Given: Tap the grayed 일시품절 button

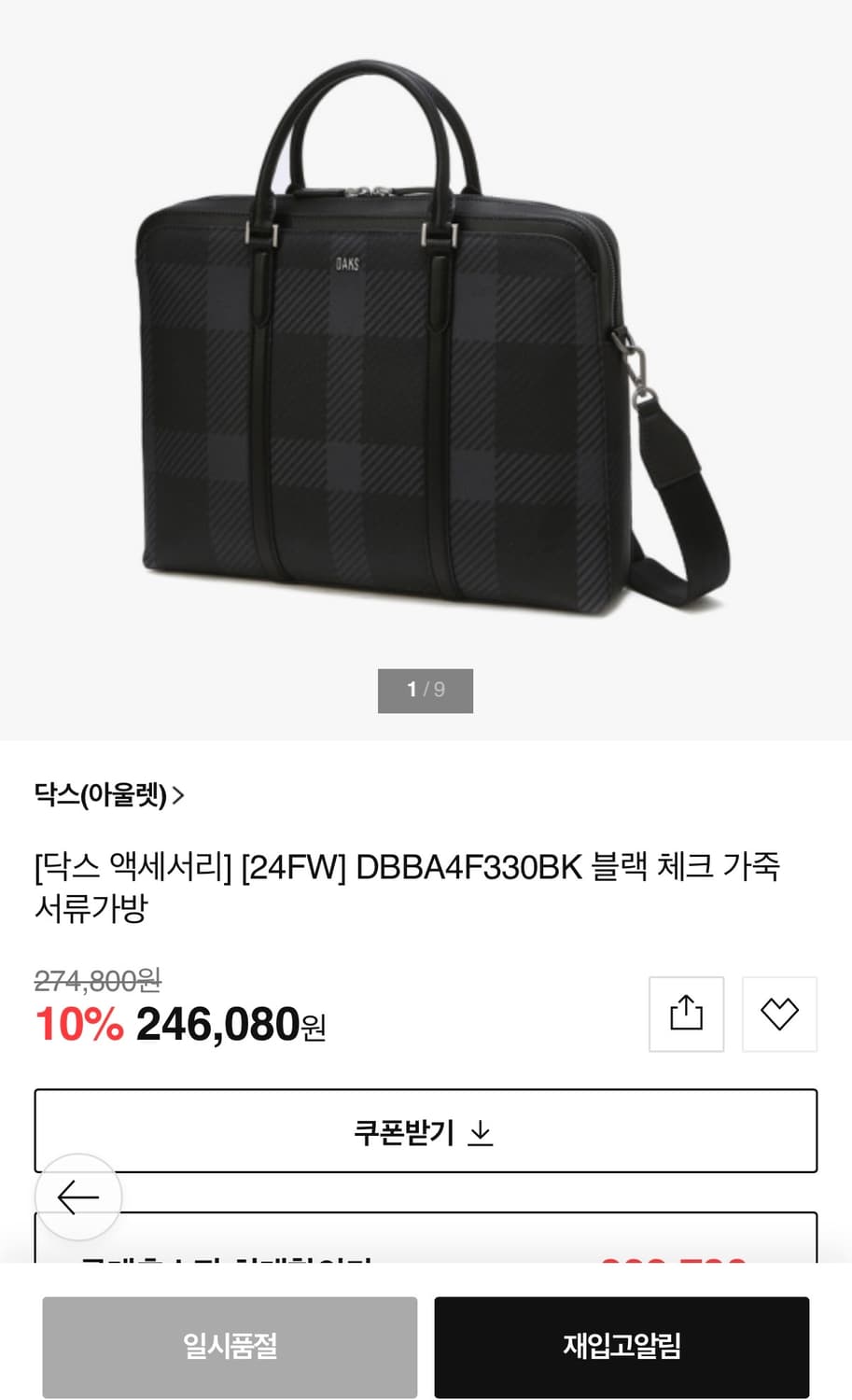Looking at the screenshot, I should [x=229, y=1347].
